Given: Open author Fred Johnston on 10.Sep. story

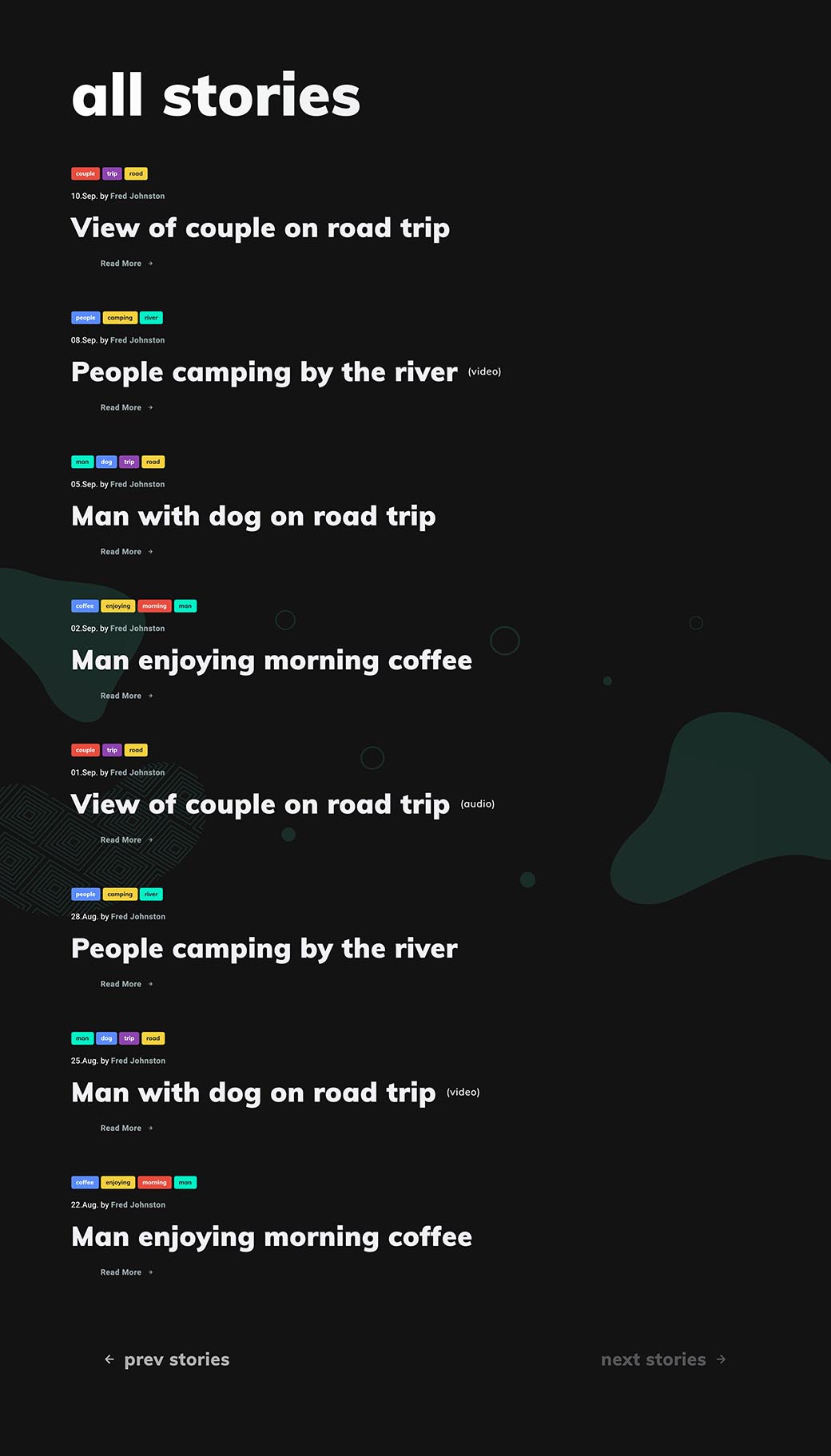Looking at the screenshot, I should click(137, 196).
